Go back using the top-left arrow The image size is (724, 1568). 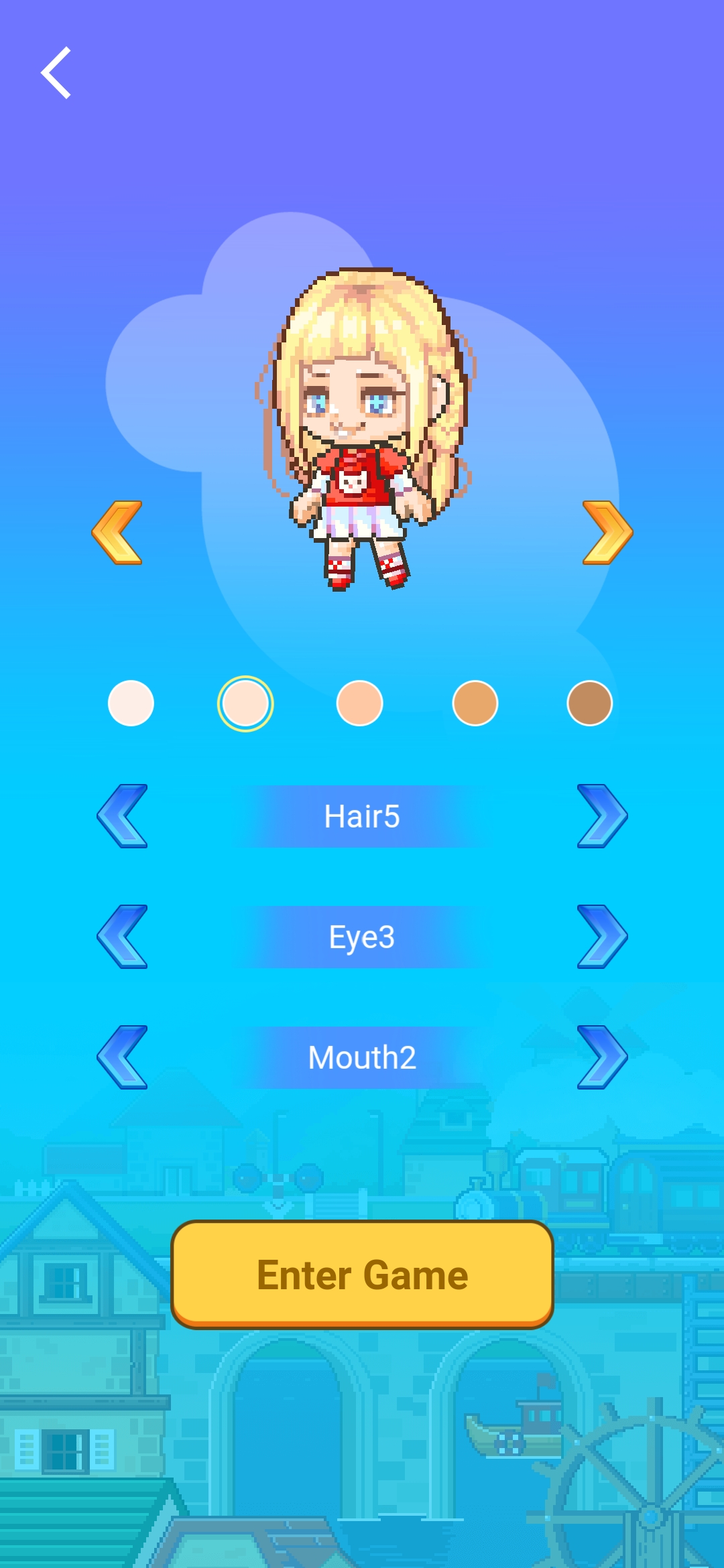coord(56,72)
